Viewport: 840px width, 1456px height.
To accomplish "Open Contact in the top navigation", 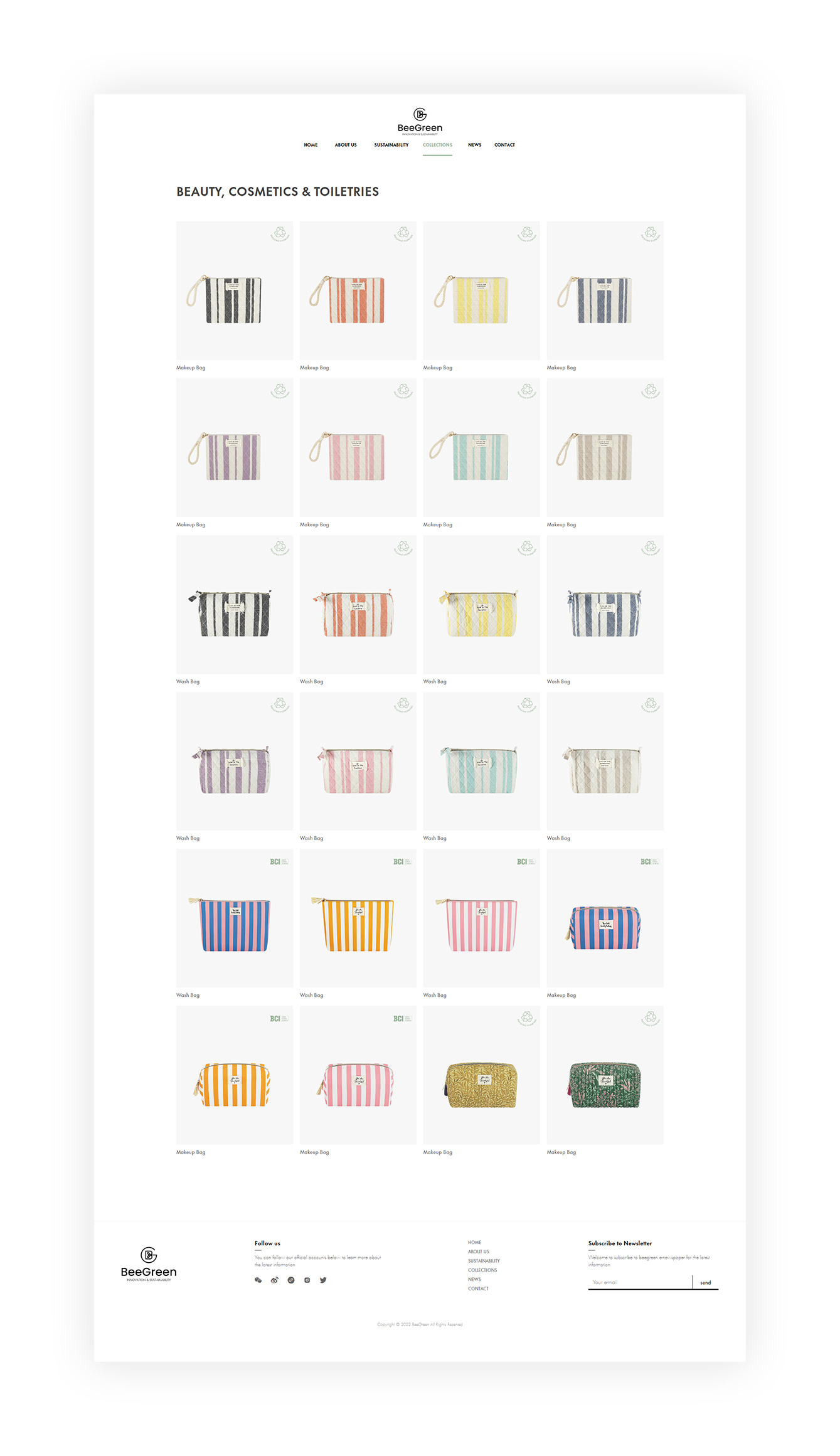I will 504,145.
